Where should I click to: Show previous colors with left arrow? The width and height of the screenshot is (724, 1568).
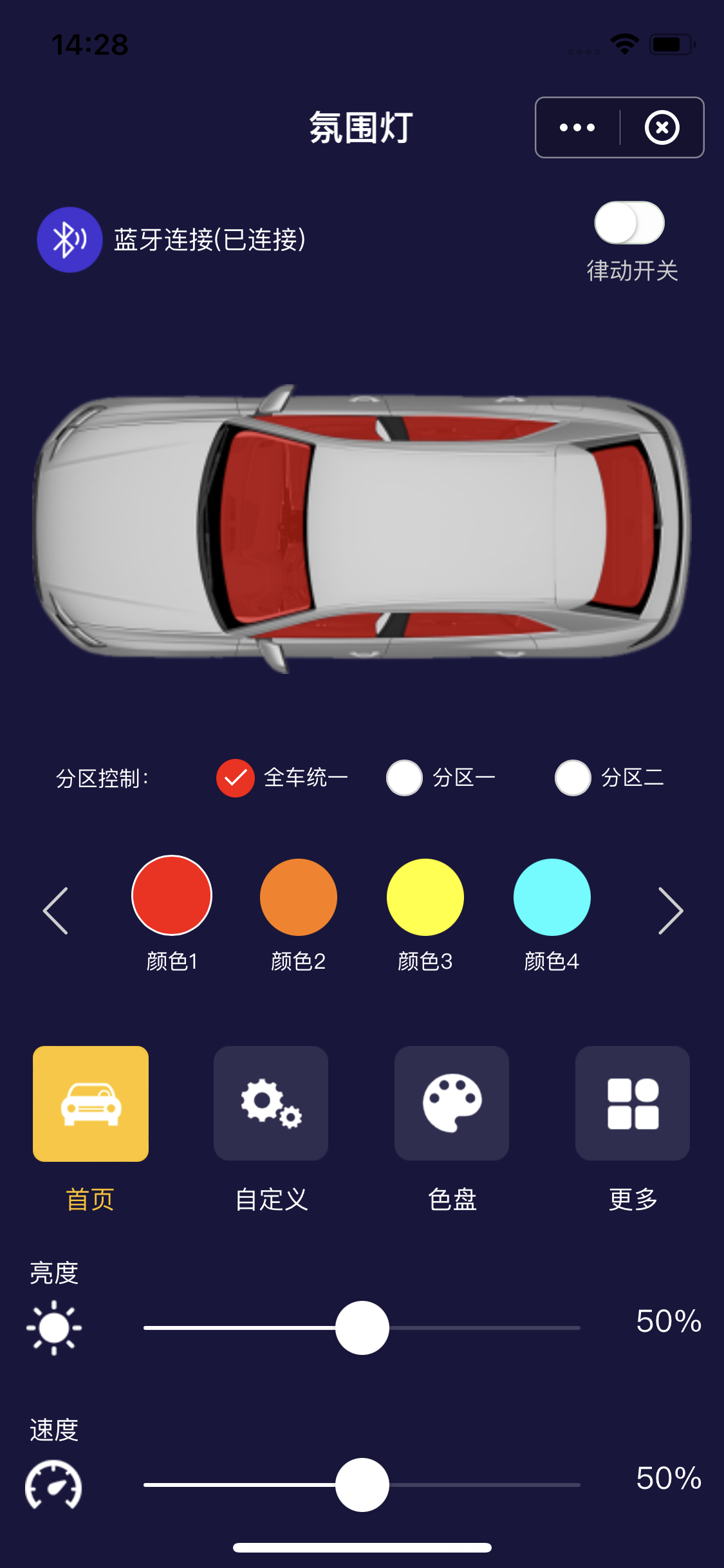click(x=55, y=911)
